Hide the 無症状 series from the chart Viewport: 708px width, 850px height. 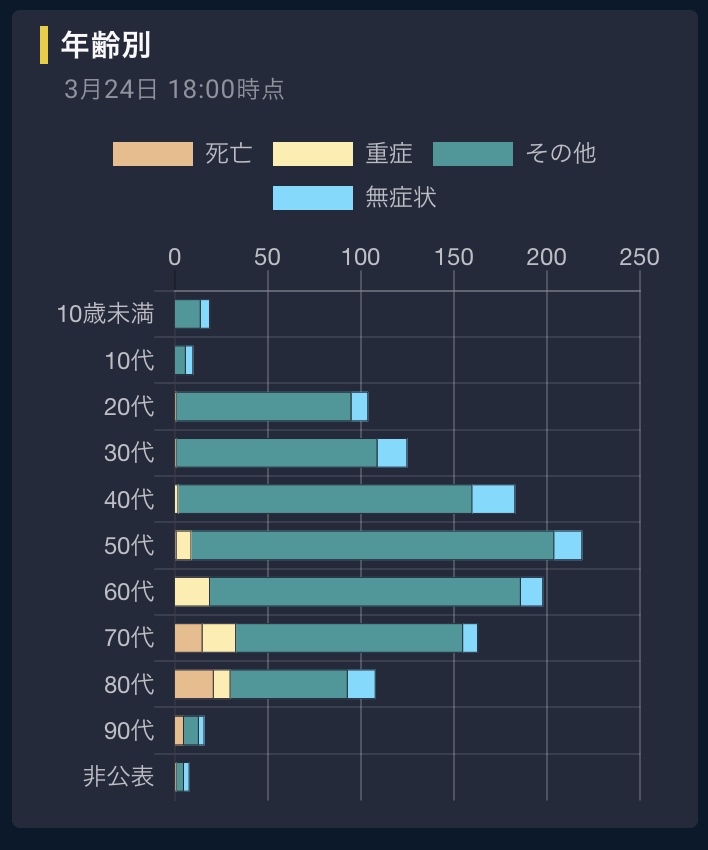pos(354,198)
